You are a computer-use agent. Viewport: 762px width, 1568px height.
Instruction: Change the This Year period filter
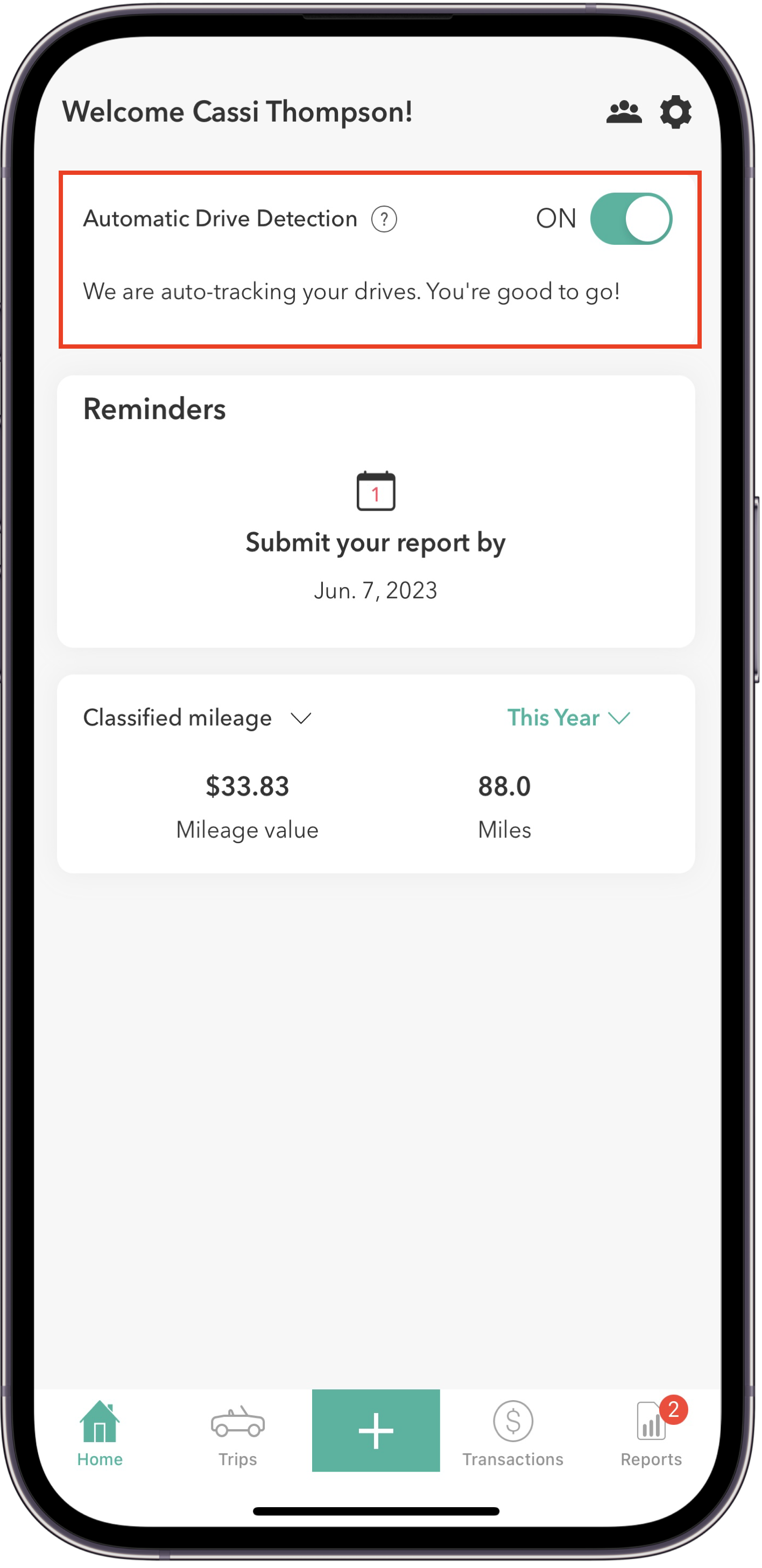[x=568, y=718]
